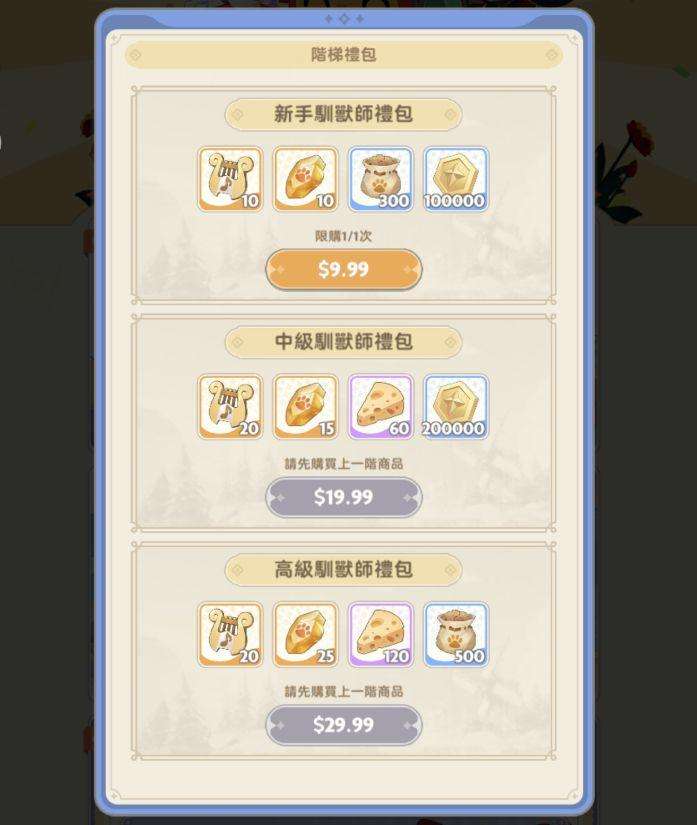Inspect the 120 cheese item in 高級馴獸師禮包

(x=381, y=635)
